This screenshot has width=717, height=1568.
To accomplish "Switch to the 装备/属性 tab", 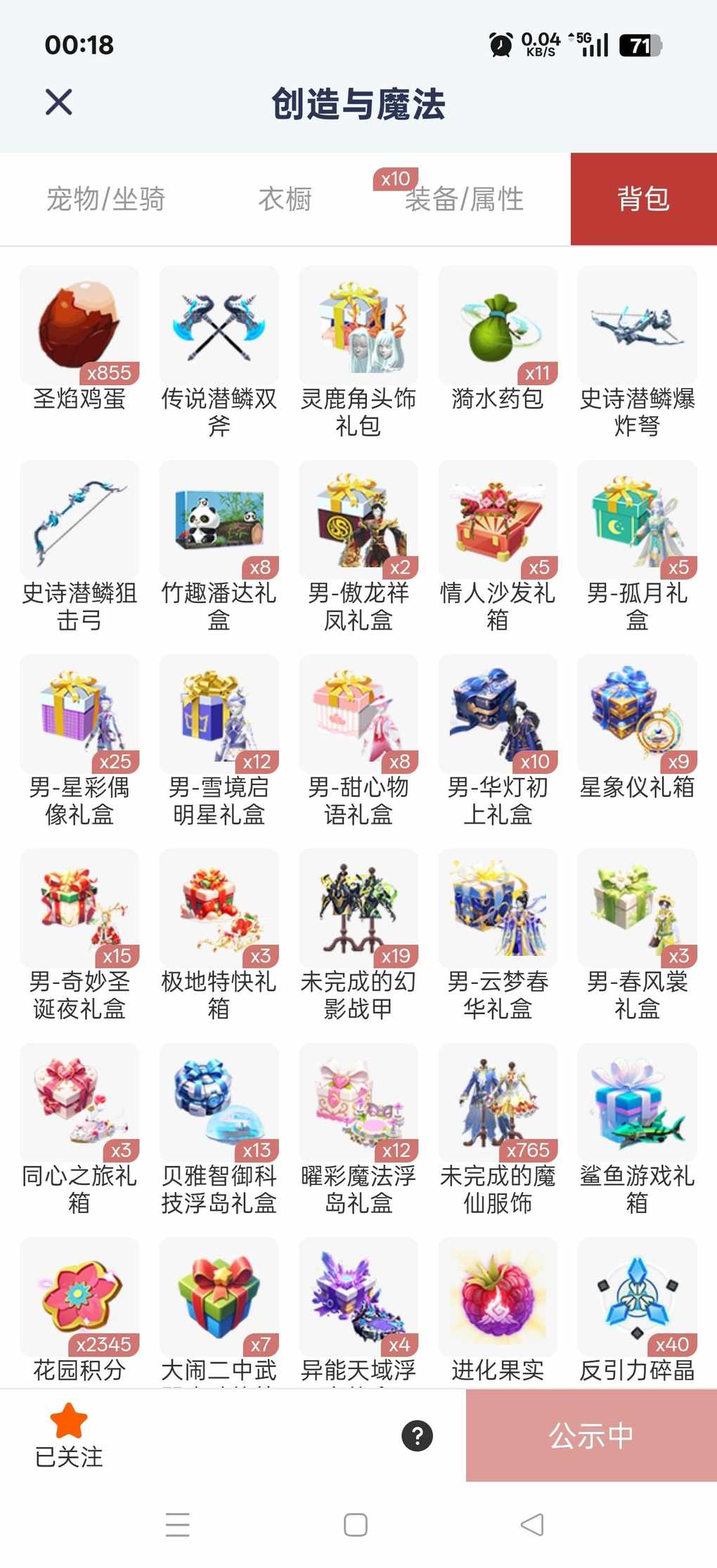I will [464, 199].
